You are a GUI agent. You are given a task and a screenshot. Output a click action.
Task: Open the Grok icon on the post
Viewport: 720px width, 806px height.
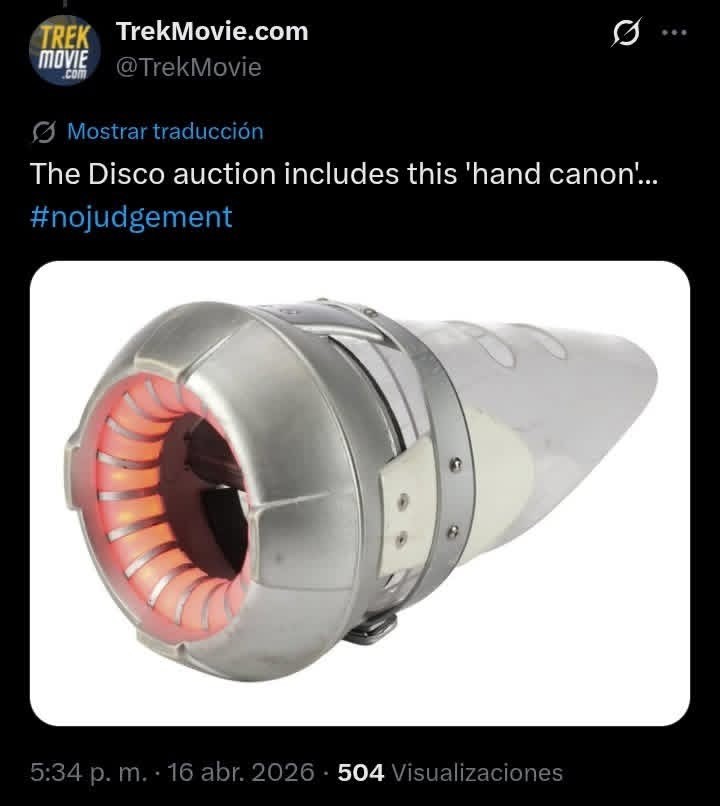(625, 34)
